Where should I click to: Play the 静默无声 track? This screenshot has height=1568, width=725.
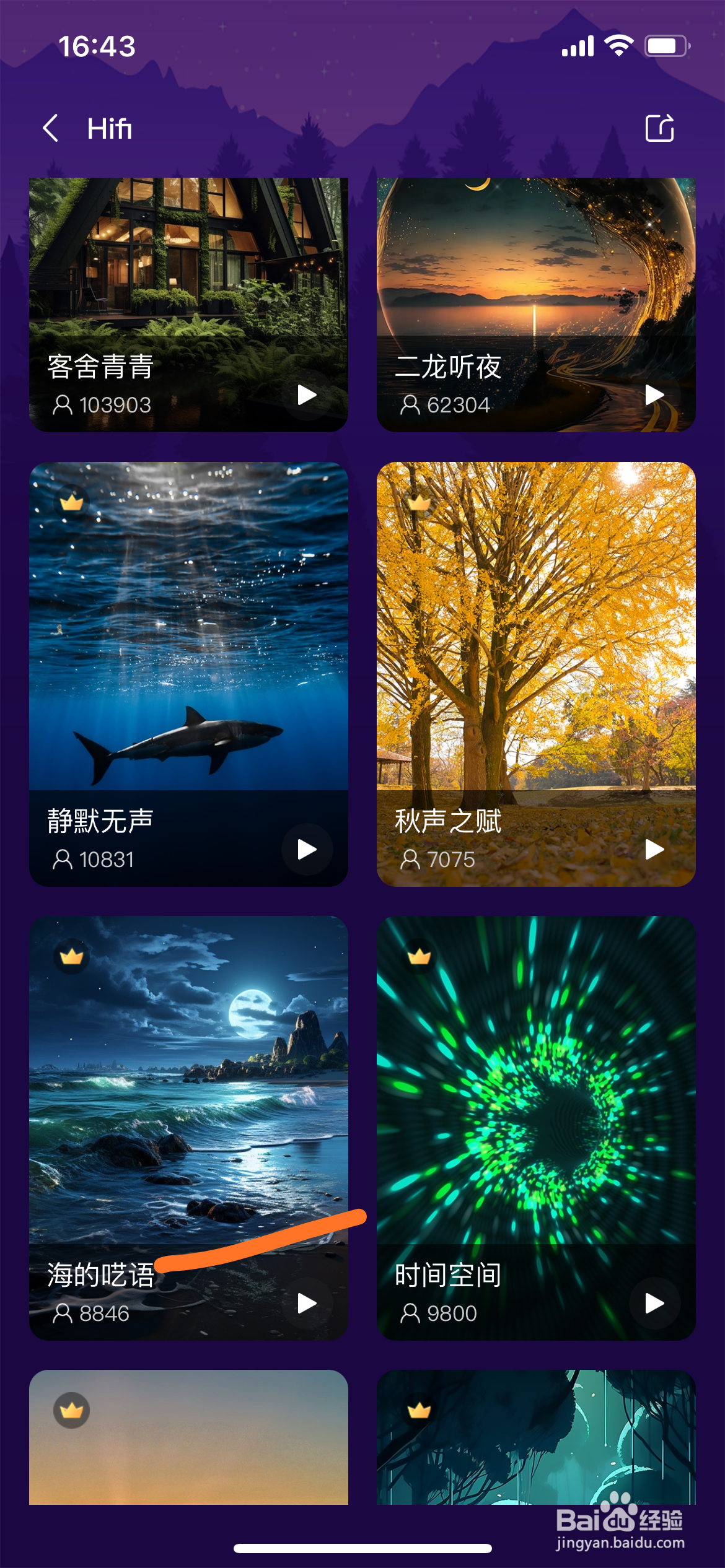click(307, 849)
